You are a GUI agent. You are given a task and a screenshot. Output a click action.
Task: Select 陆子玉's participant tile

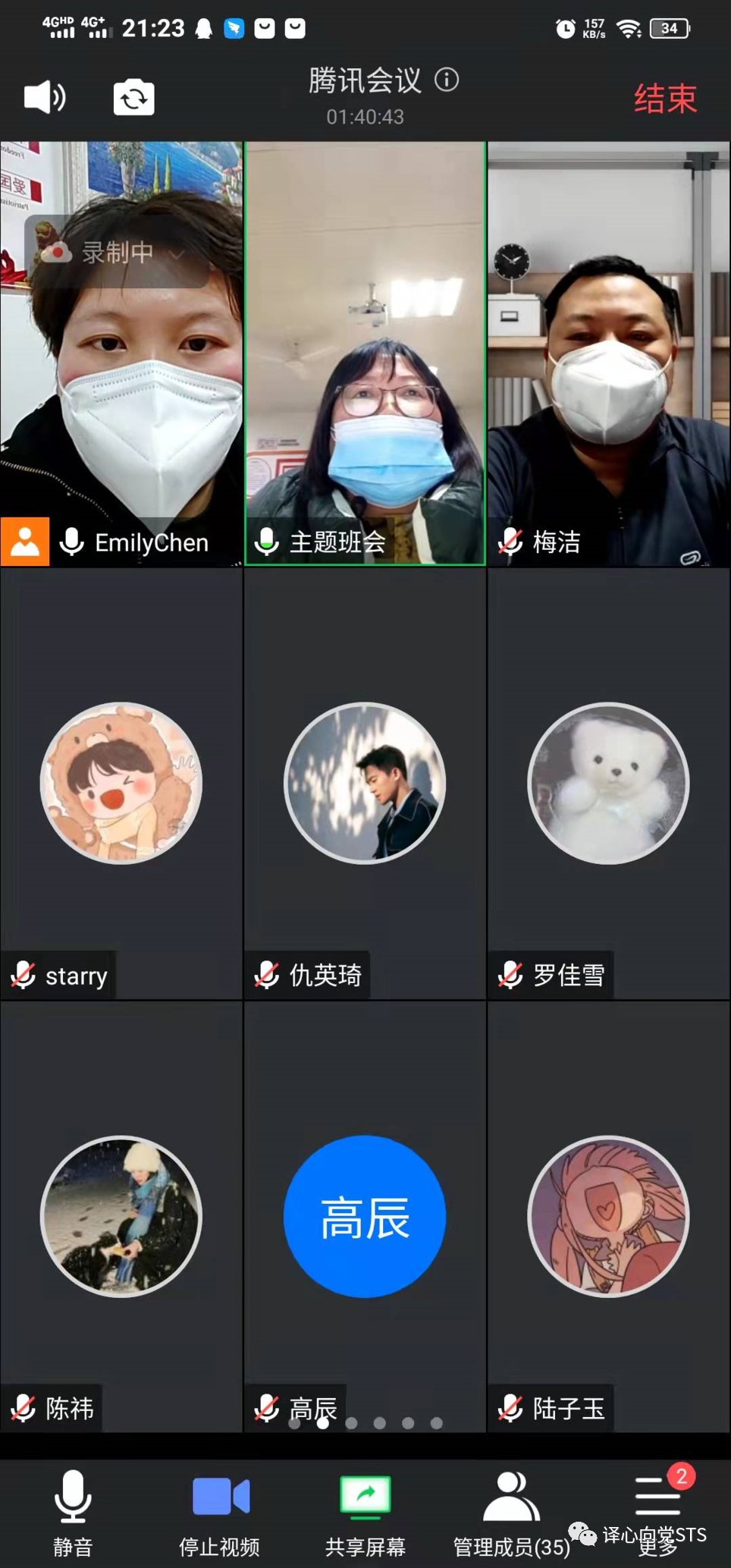[608, 1216]
